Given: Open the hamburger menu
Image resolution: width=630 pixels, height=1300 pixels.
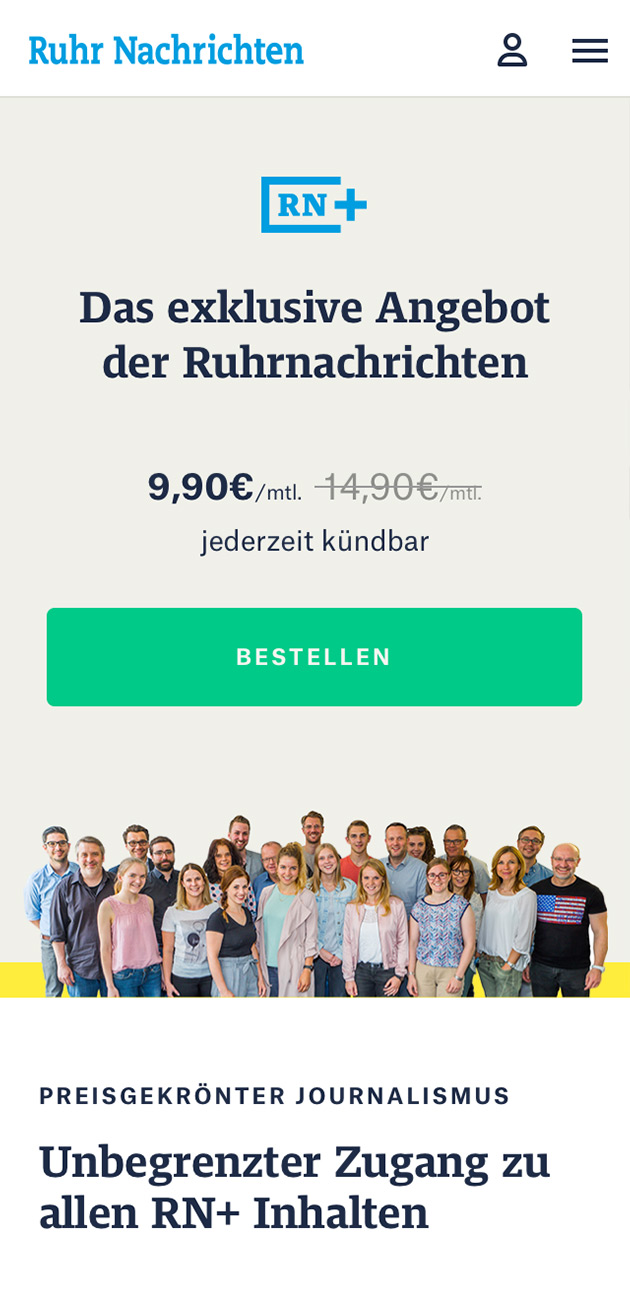Looking at the screenshot, I should coord(590,51).
